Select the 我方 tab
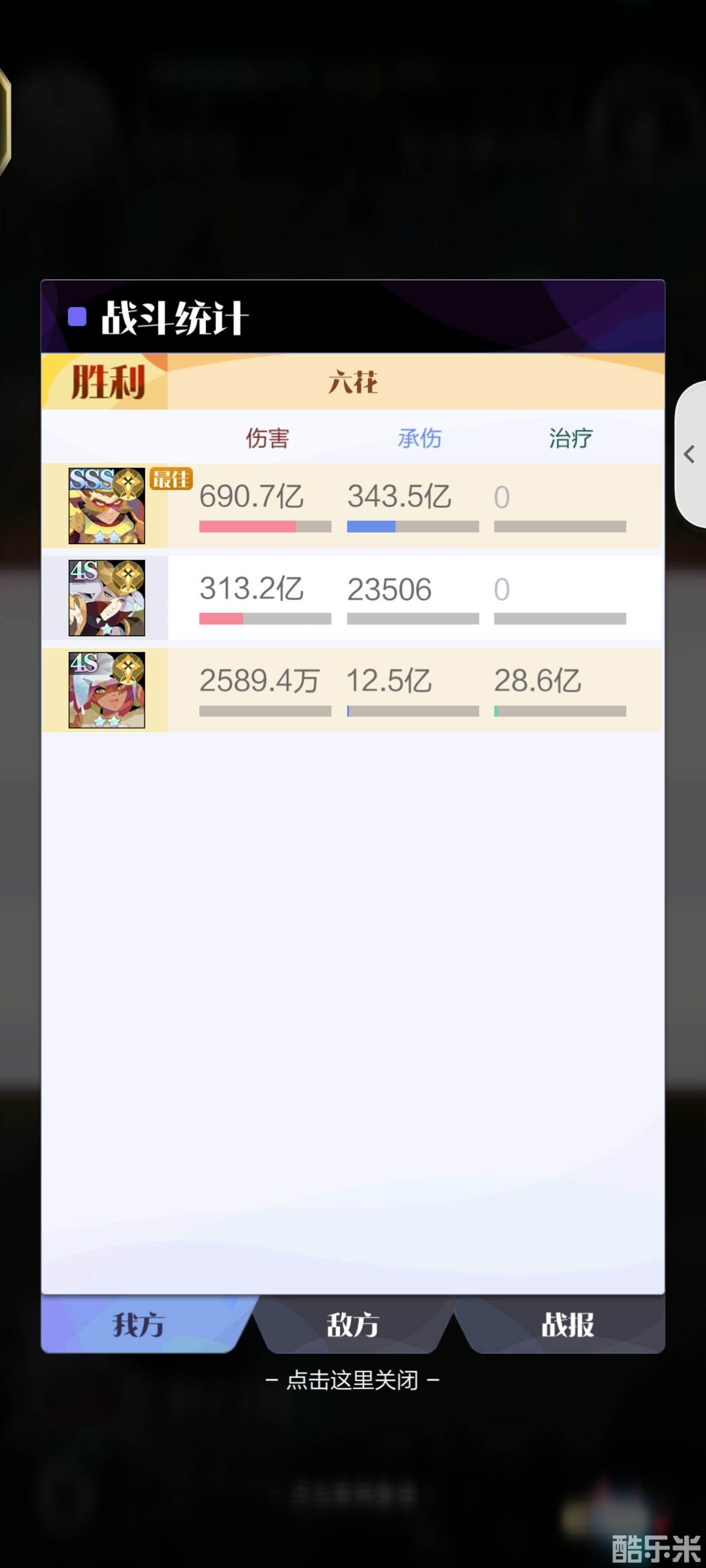 [x=139, y=1325]
